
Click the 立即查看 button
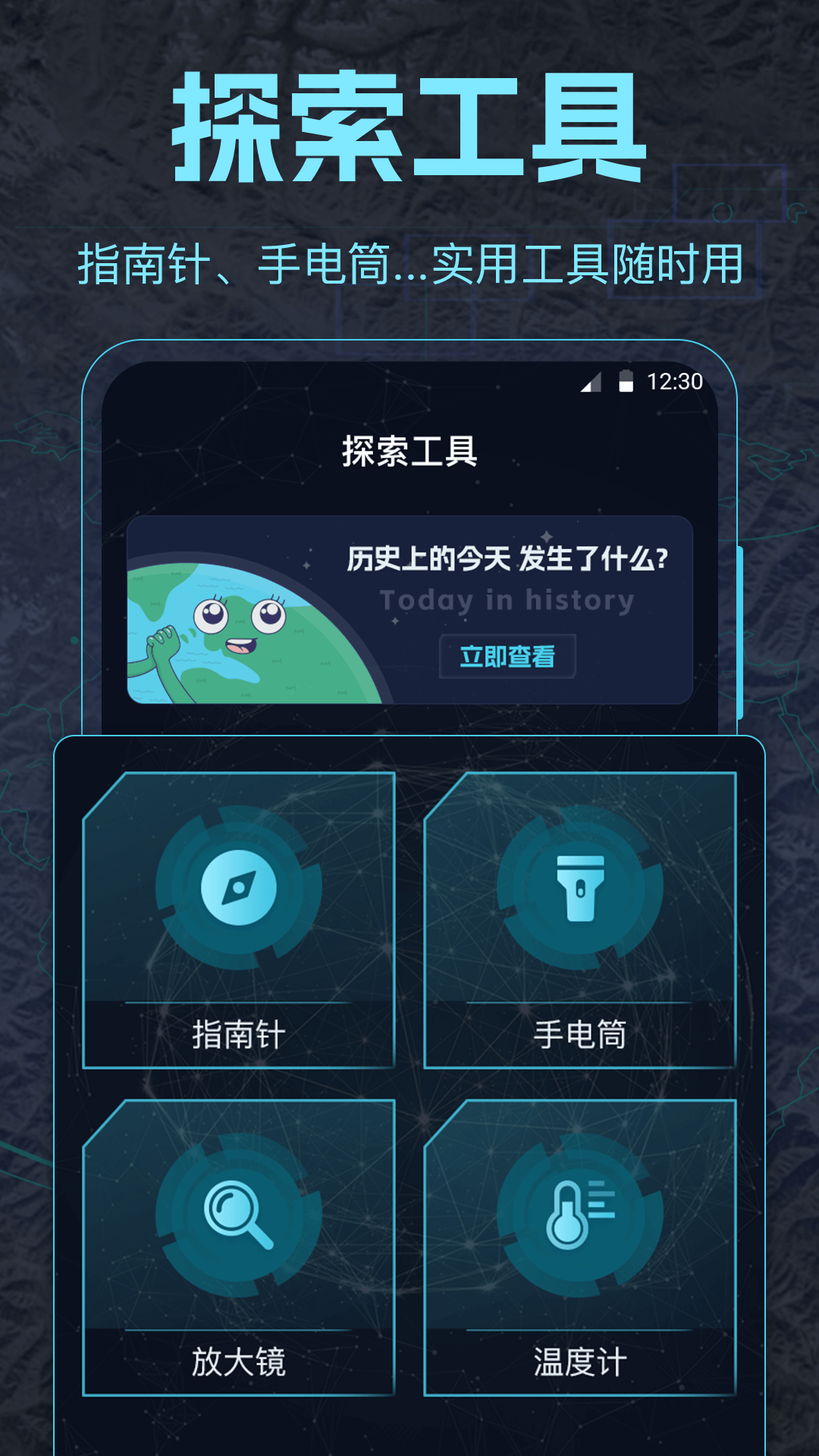(x=507, y=658)
